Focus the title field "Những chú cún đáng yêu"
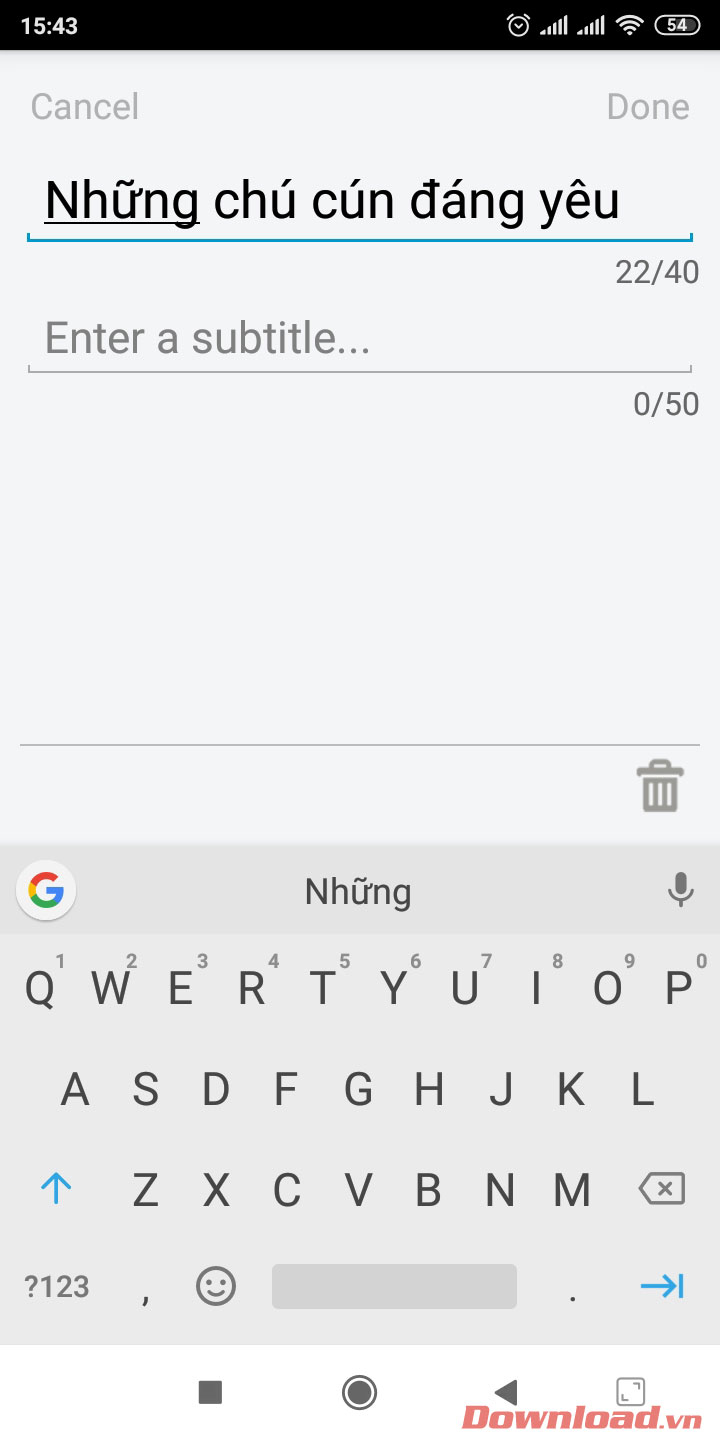720x1440 pixels. (x=358, y=202)
